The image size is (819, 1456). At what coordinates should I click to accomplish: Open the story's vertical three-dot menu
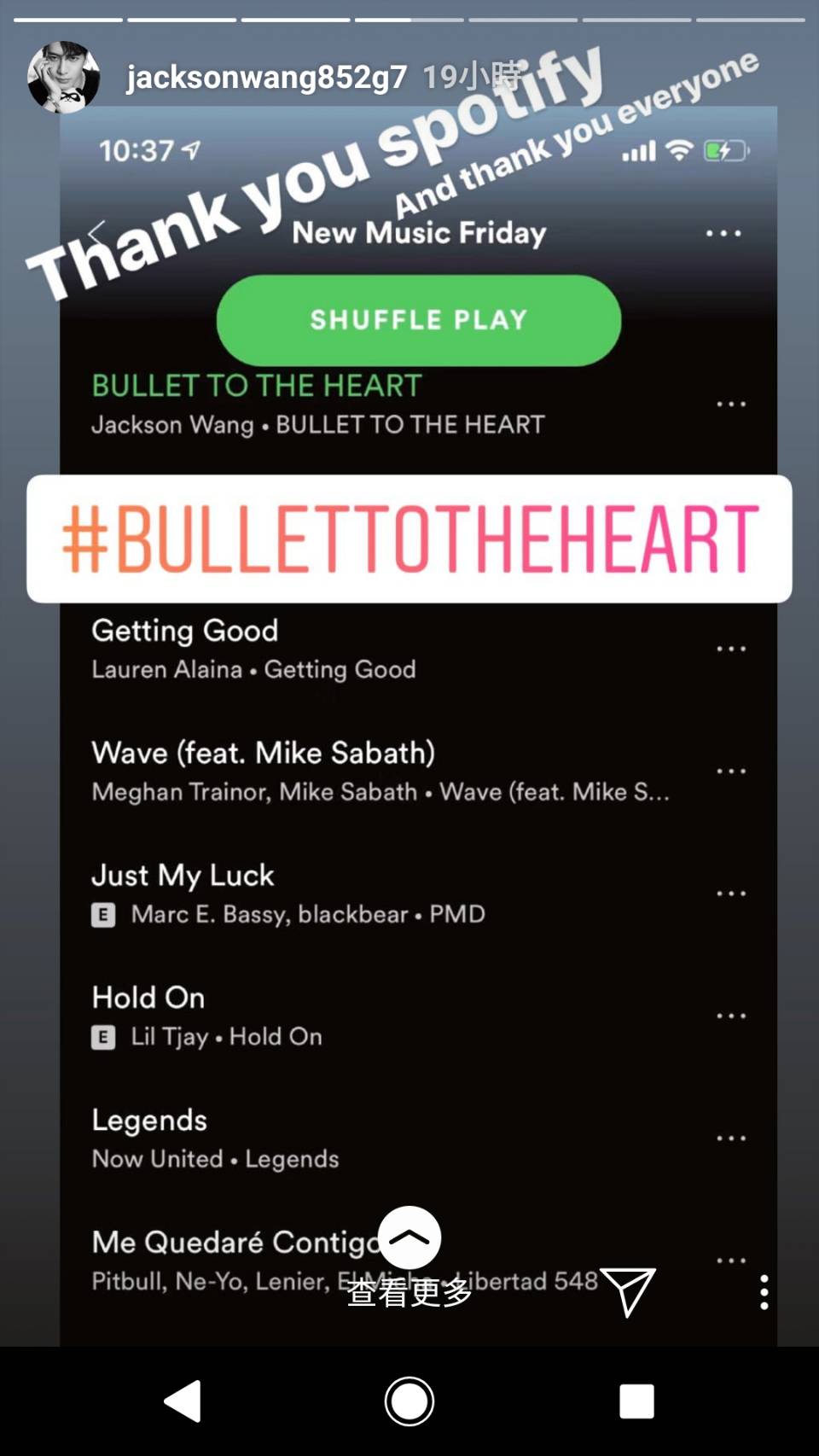764,1292
